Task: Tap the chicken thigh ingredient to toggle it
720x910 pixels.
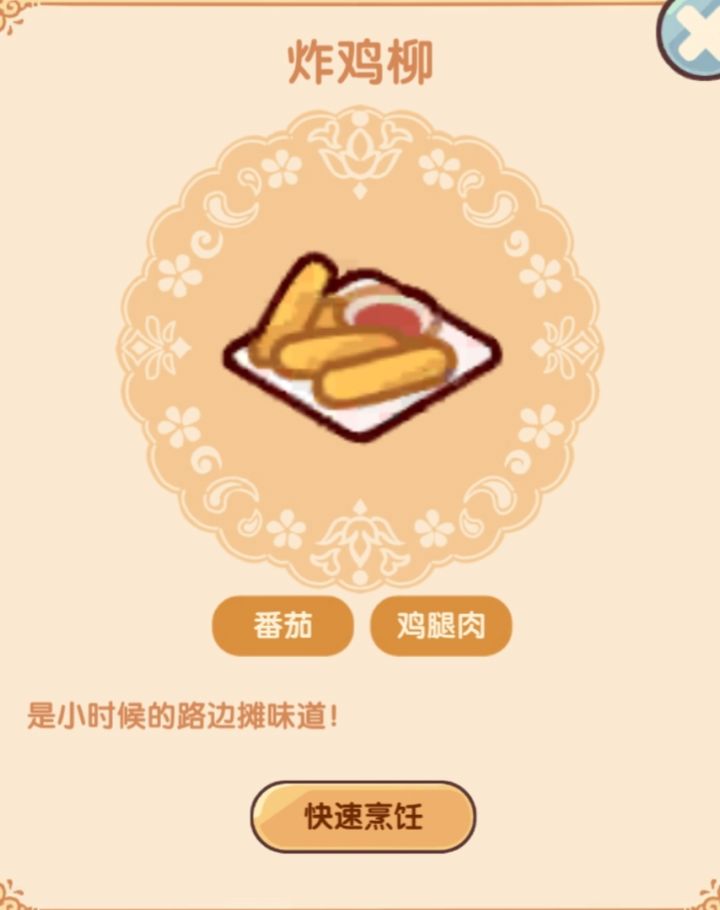Action: pyautogui.click(x=441, y=624)
